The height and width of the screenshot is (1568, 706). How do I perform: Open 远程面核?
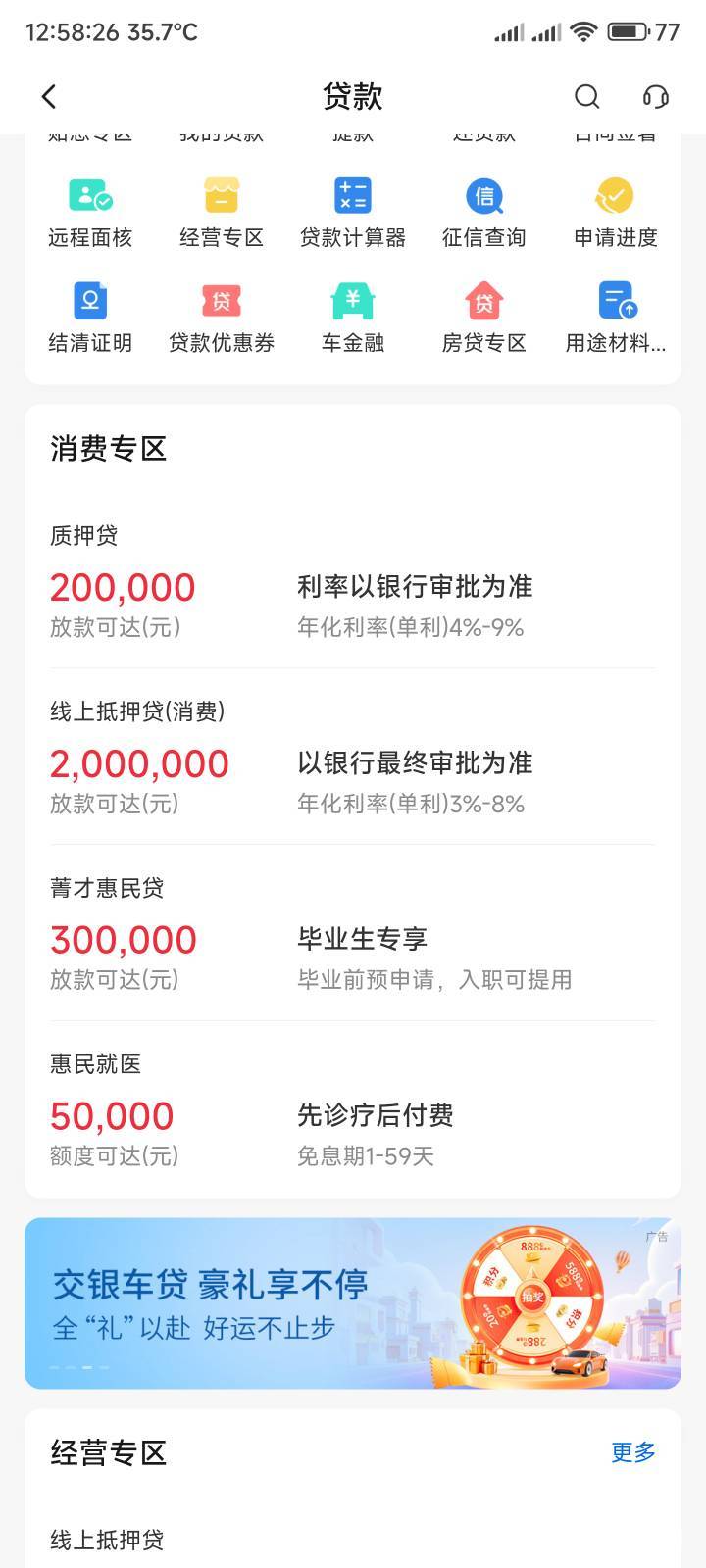tap(90, 212)
